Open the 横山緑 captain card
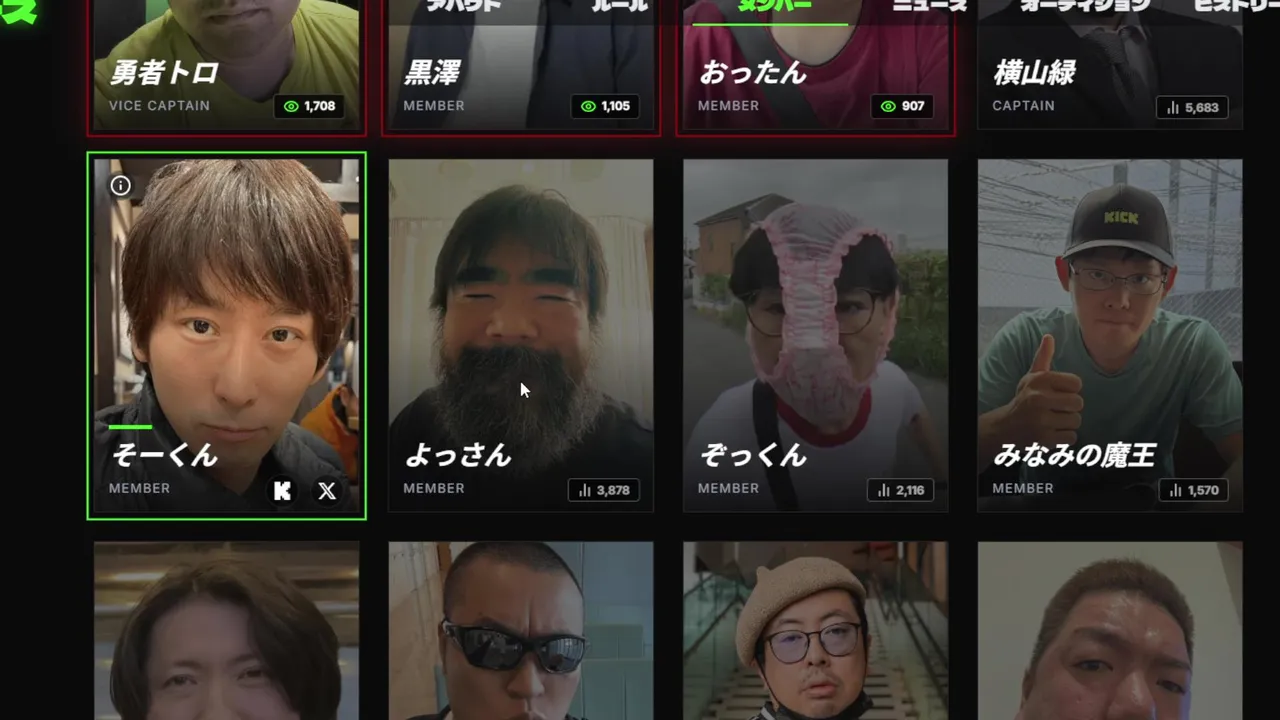 point(1110,60)
